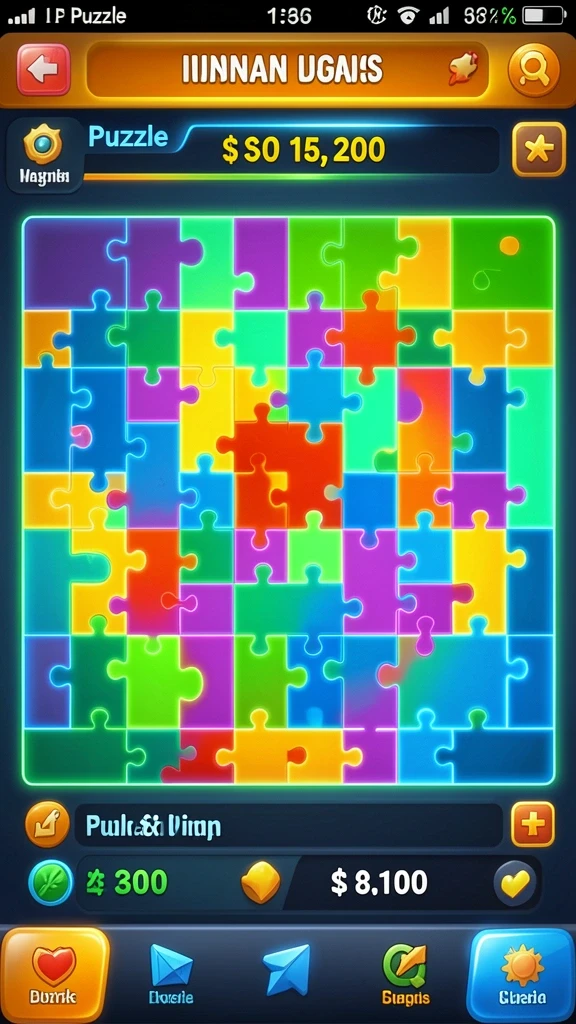Switch to the paper plane tab
Viewport: 576px width, 1024px height.
point(287,969)
